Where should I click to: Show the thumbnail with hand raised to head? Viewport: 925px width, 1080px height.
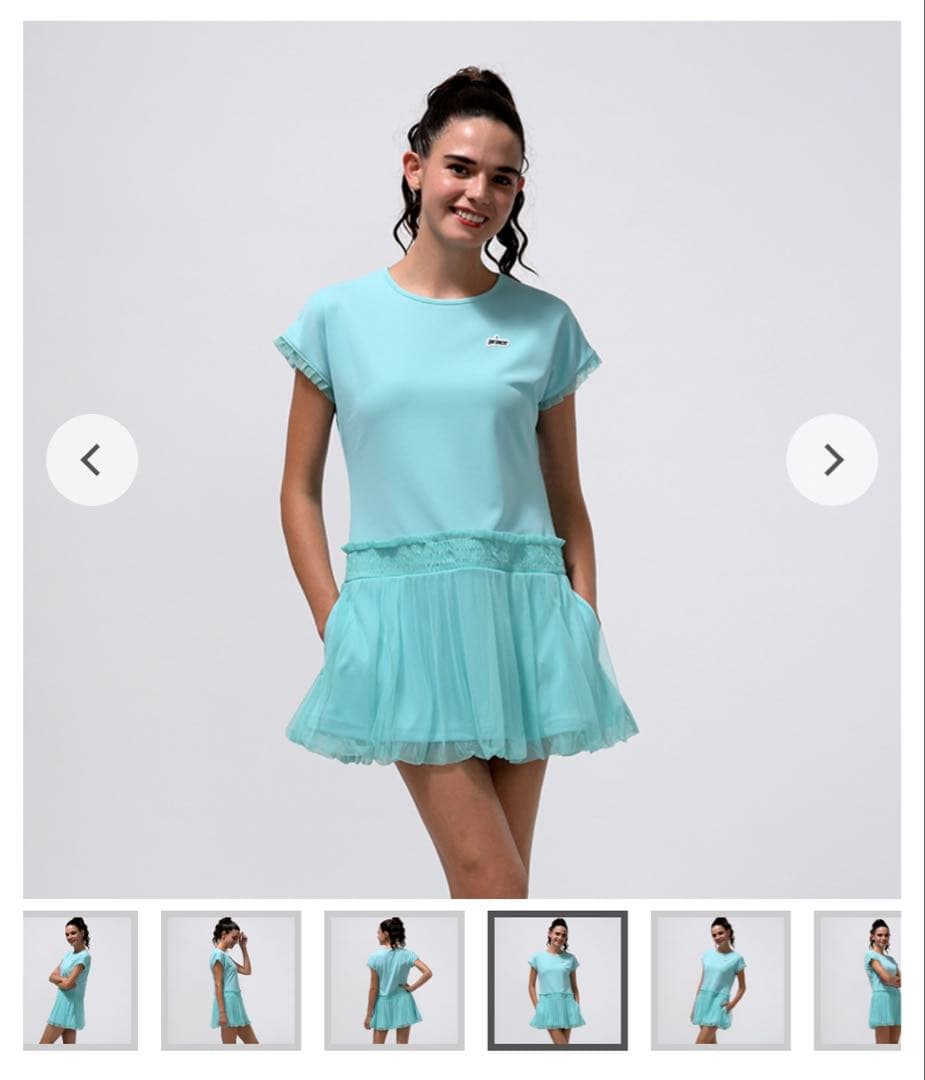pos(231,980)
